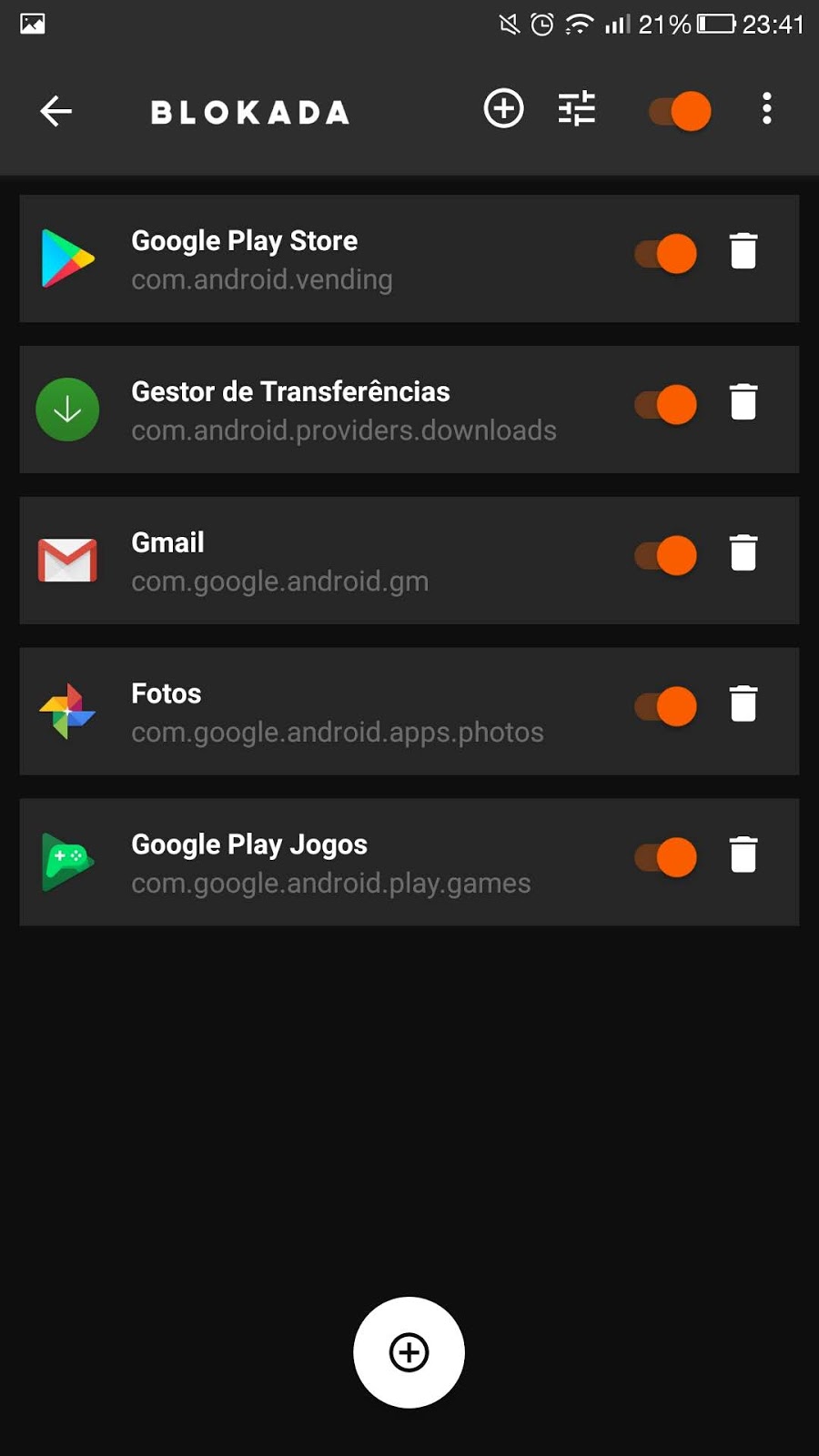819x1456 pixels.
Task: Open the add entry icon in the toolbar
Action: pos(503,108)
